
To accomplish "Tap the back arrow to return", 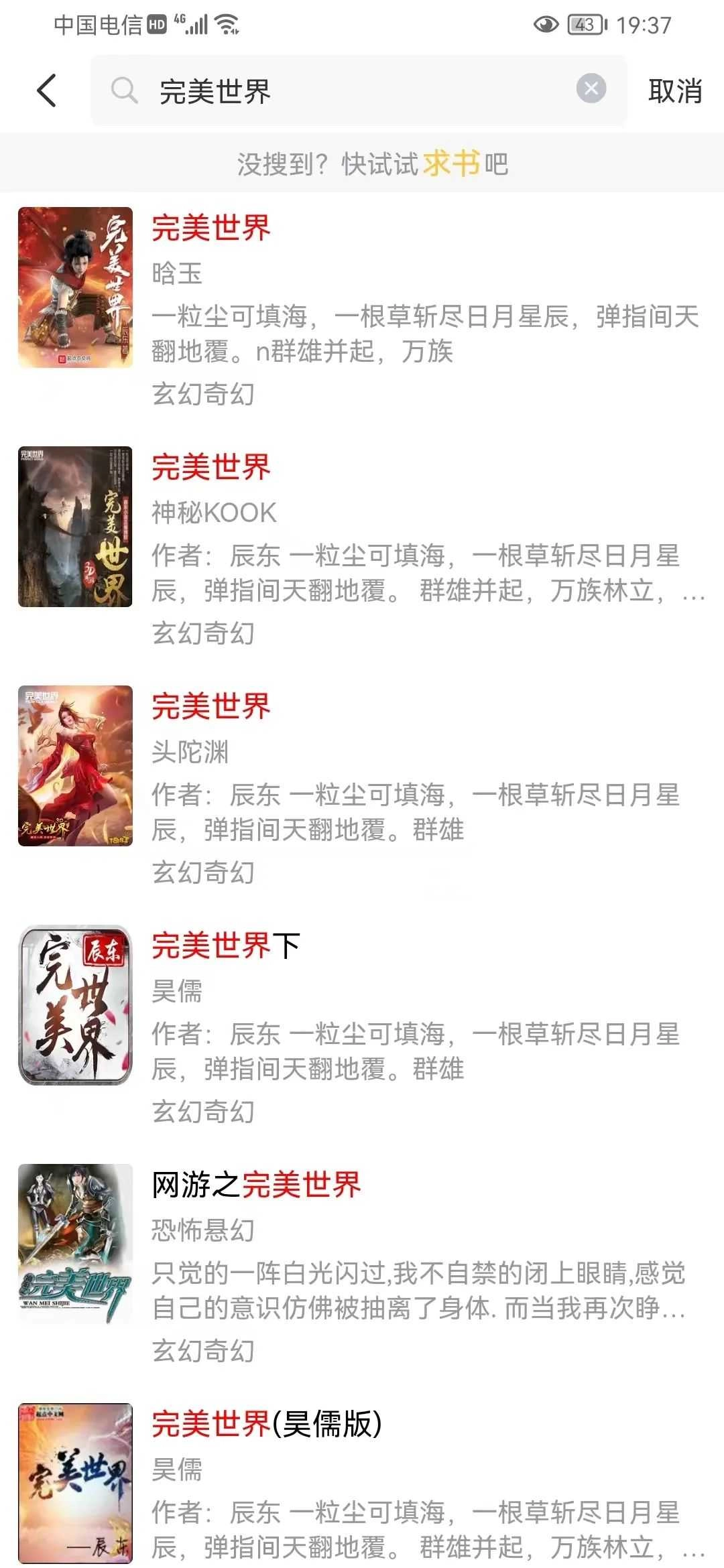I will click(46, 90).
